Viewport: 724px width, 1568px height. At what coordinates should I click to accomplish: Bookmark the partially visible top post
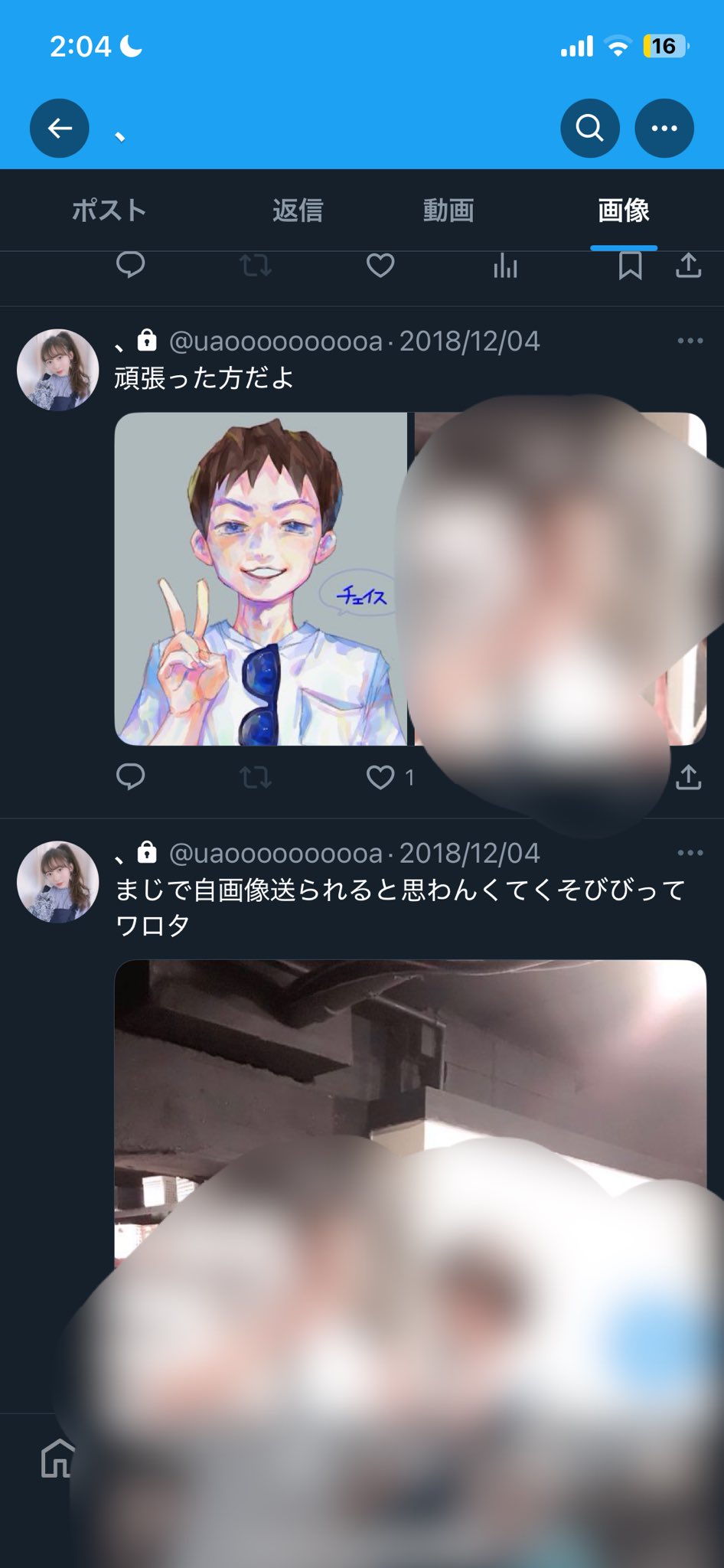click(630, 266)
